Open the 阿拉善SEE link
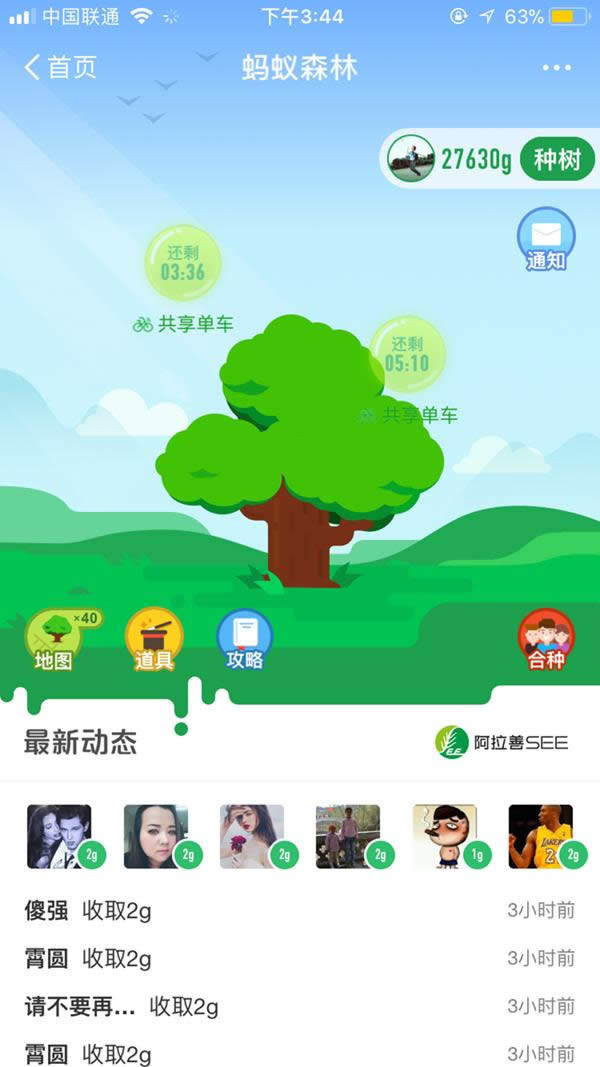The image size is (600, 1067). tap(502, 742)
